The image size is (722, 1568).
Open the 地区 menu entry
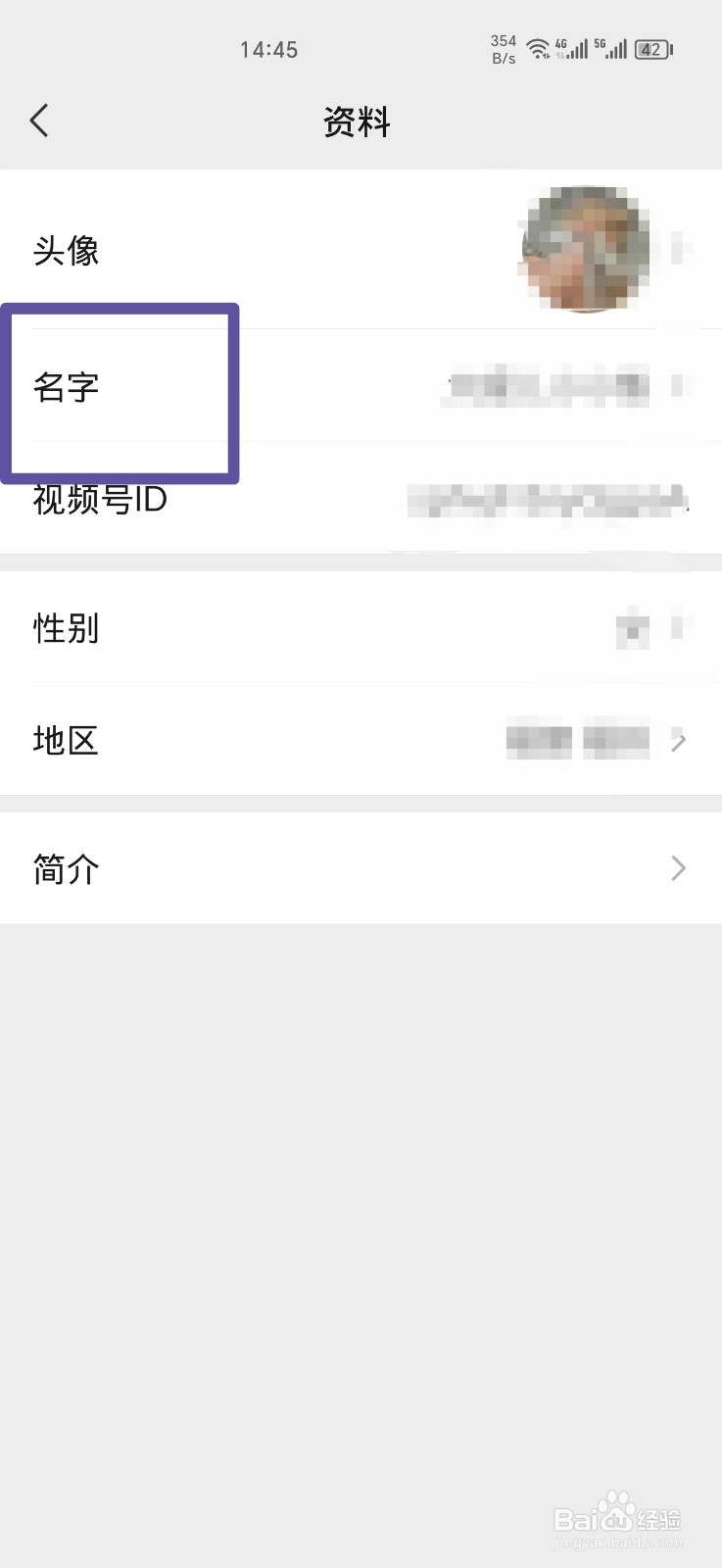pos(361,740)
